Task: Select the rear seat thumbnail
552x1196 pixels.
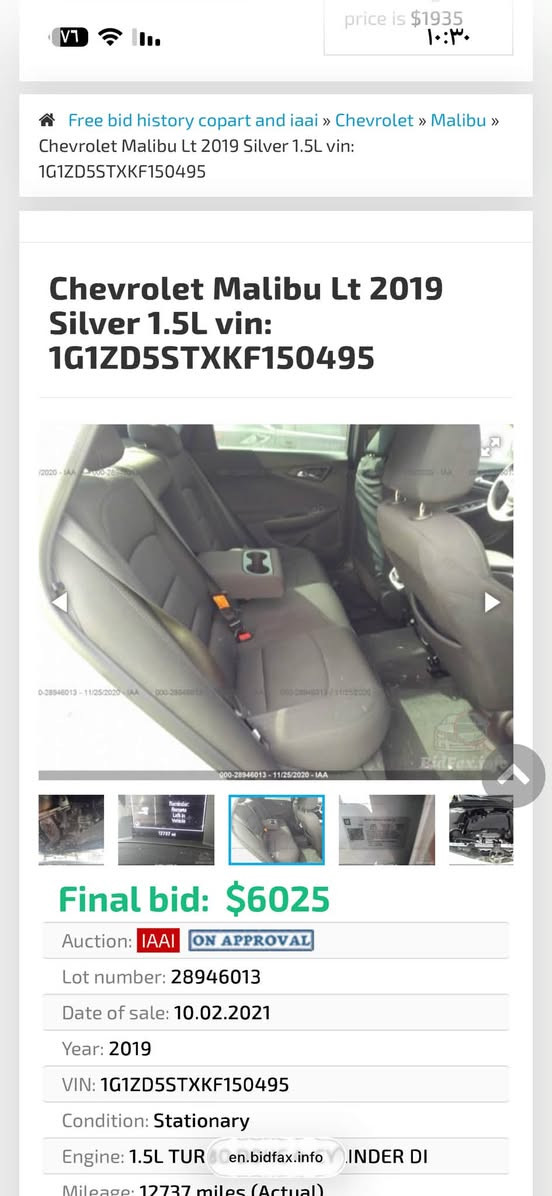Action: (277, 830)
